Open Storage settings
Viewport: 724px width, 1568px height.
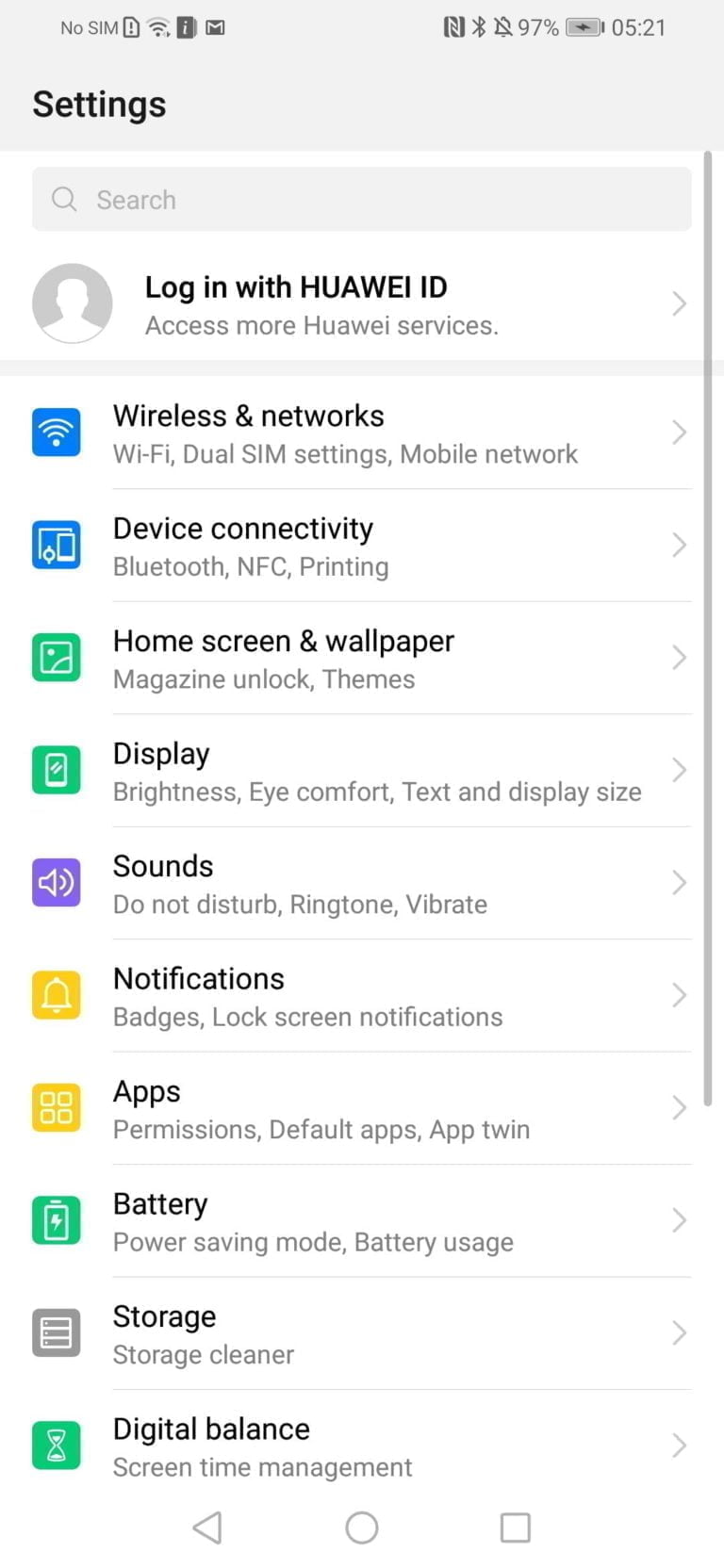pos(361,1333)
